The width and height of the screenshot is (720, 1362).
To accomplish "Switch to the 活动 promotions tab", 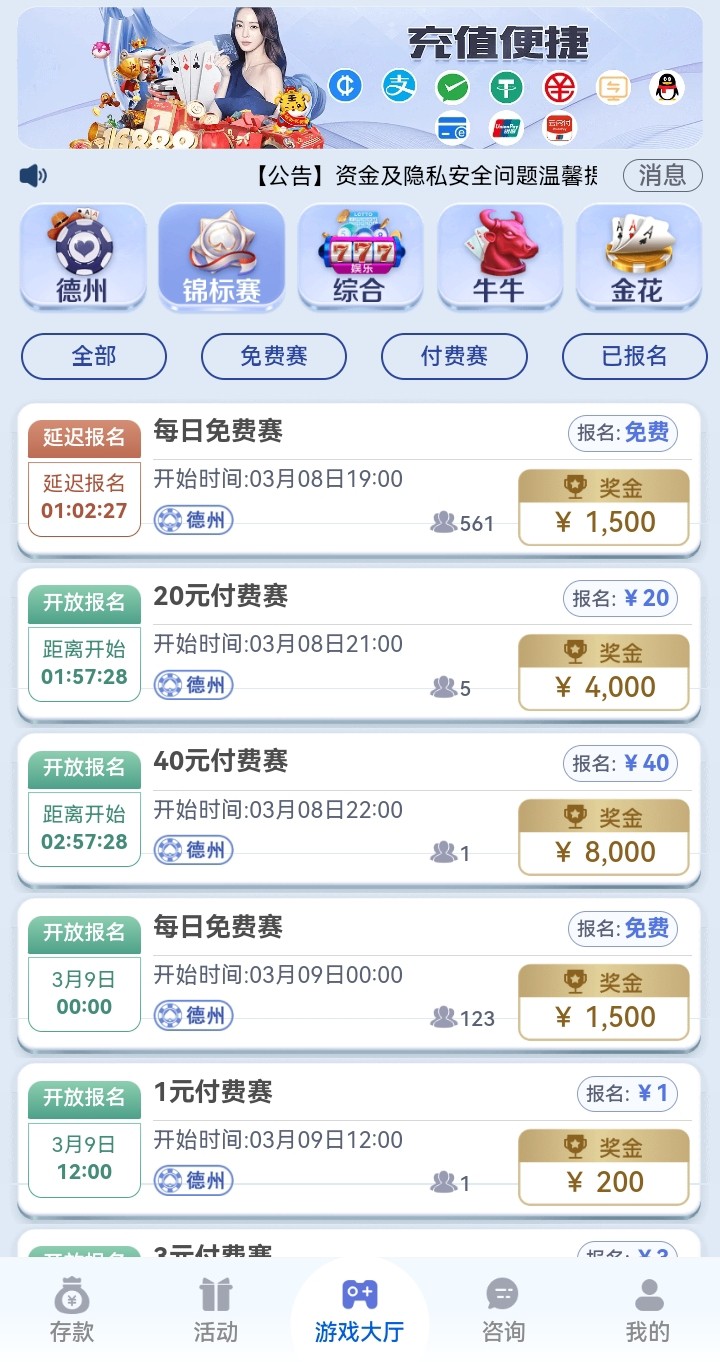I will pyautogui.click(x=215, y=1310).
